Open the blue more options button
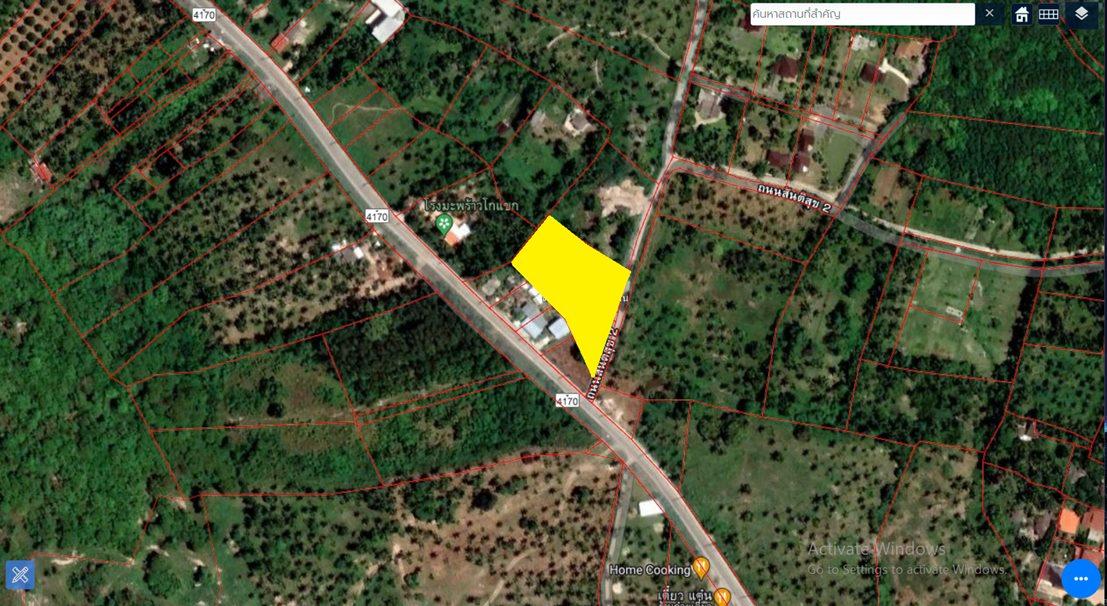 (x=1080, y=578)
